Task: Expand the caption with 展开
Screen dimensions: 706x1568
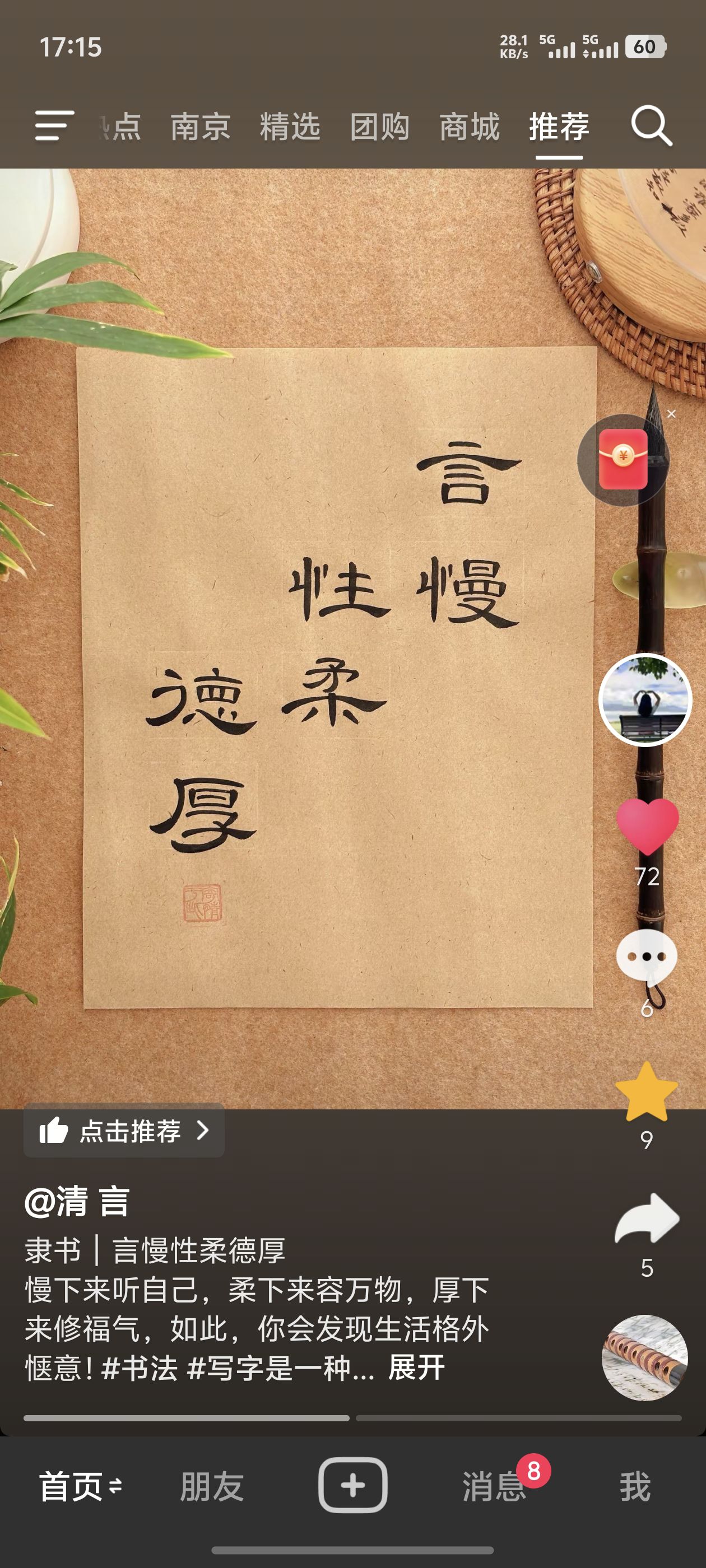Action: (x=417, y=1368)
